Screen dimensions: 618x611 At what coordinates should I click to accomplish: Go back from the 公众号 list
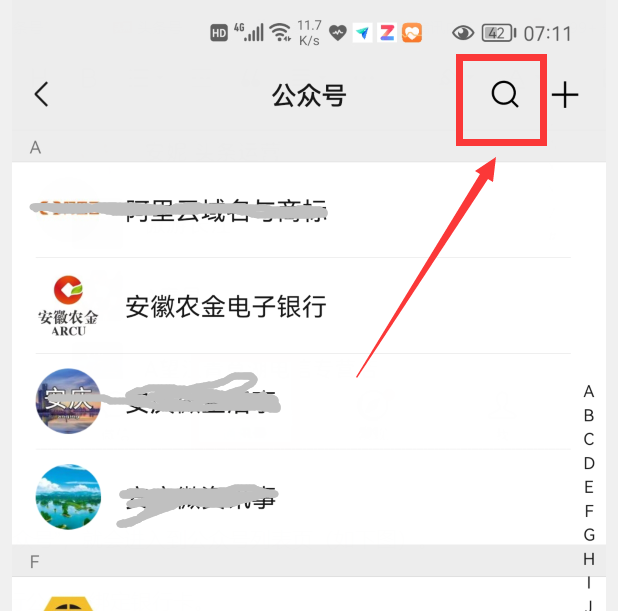tap(41, 95)
